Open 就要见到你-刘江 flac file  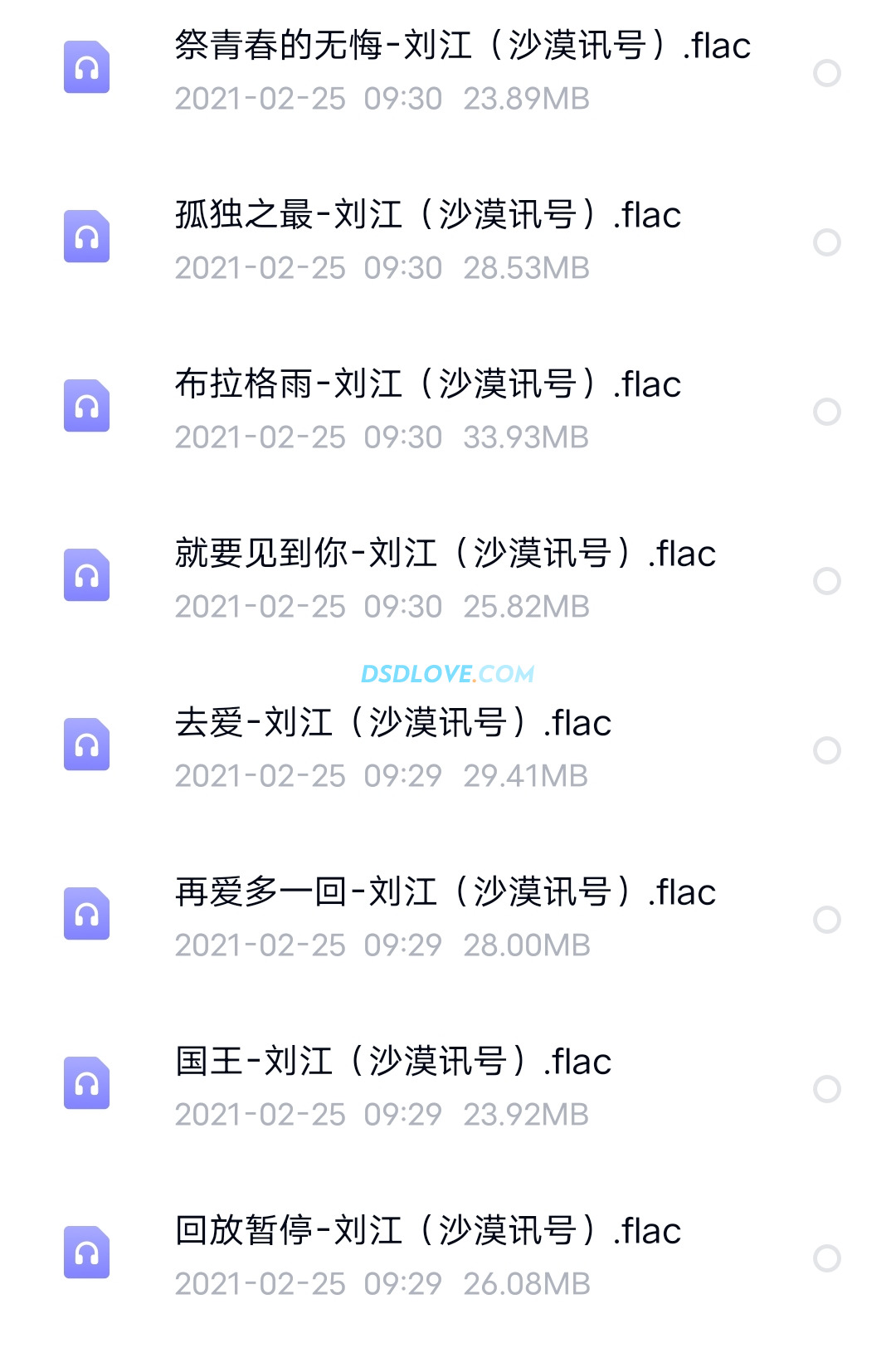(445, 554)
